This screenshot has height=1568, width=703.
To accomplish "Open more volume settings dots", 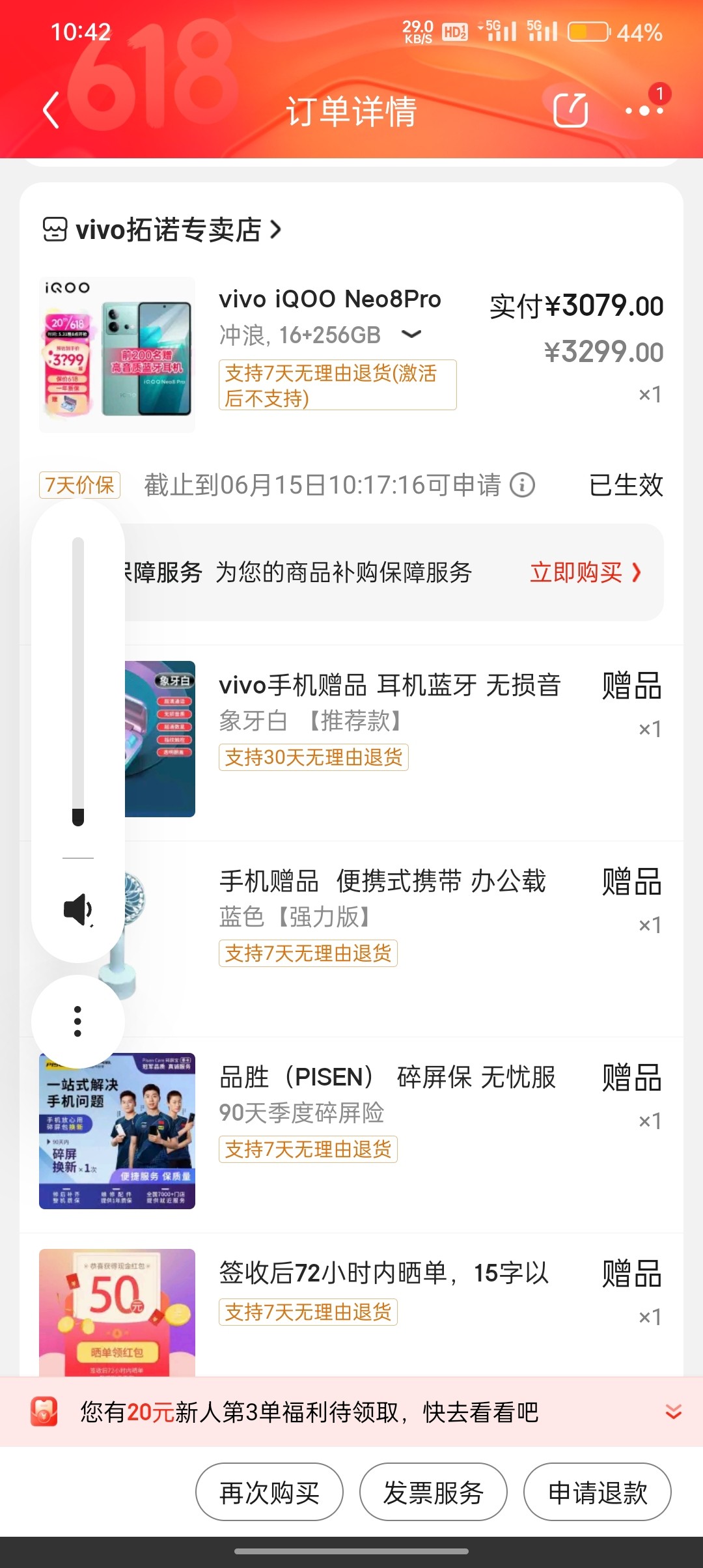I will pyautogui.click(x=78, y=1022).
